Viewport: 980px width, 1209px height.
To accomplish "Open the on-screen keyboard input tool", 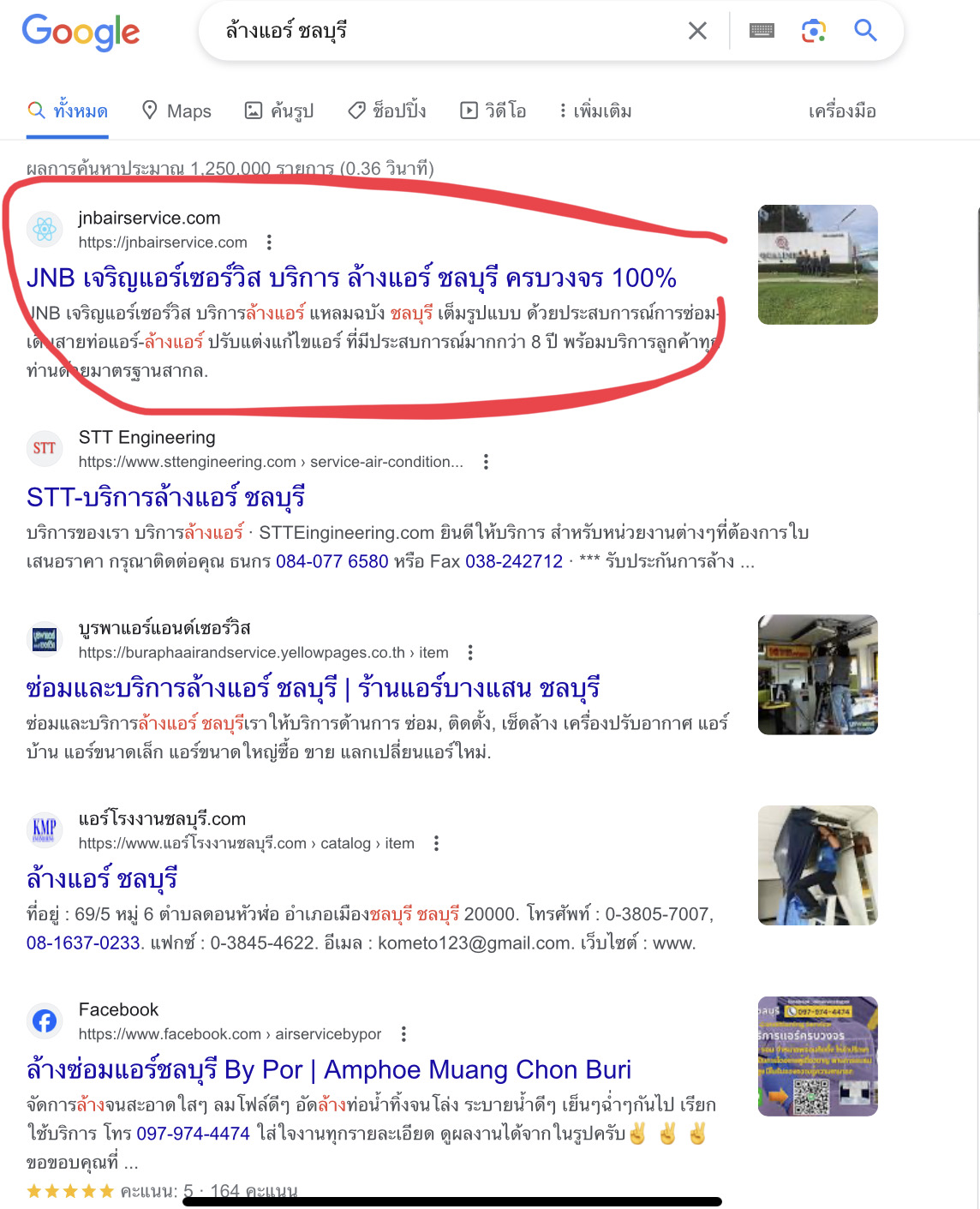I will point(762,32).
